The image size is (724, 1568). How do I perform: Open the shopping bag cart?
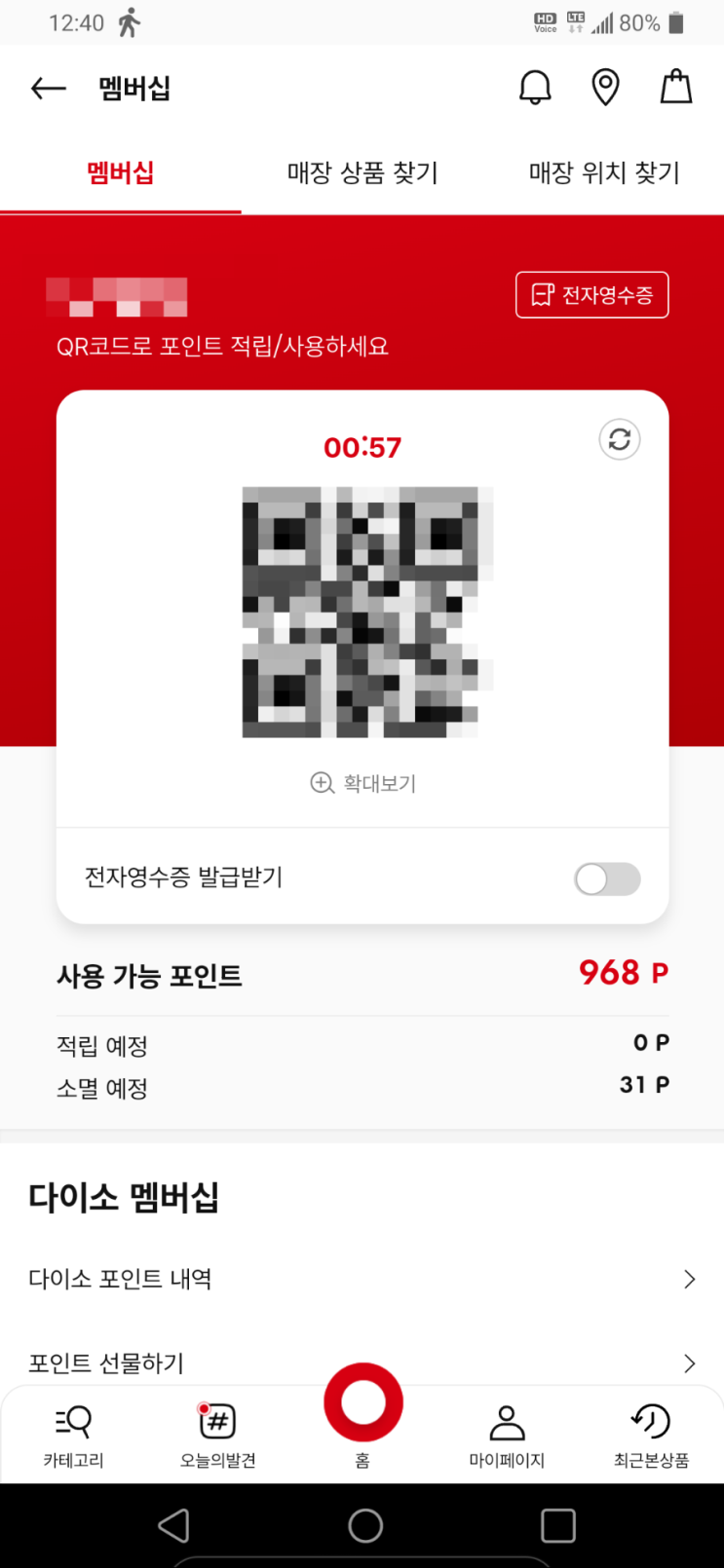[675, 89]
